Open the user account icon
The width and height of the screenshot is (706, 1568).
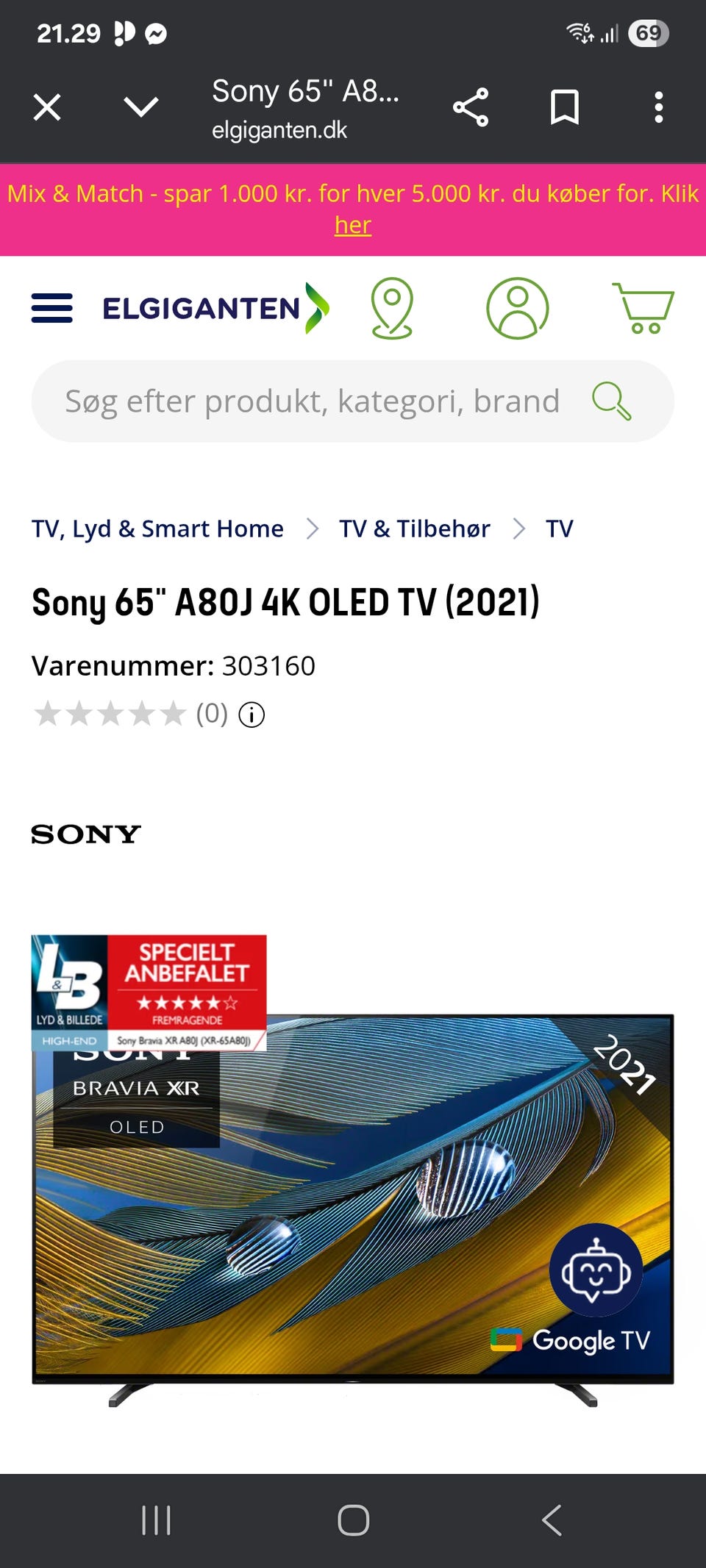coord(518,308)
